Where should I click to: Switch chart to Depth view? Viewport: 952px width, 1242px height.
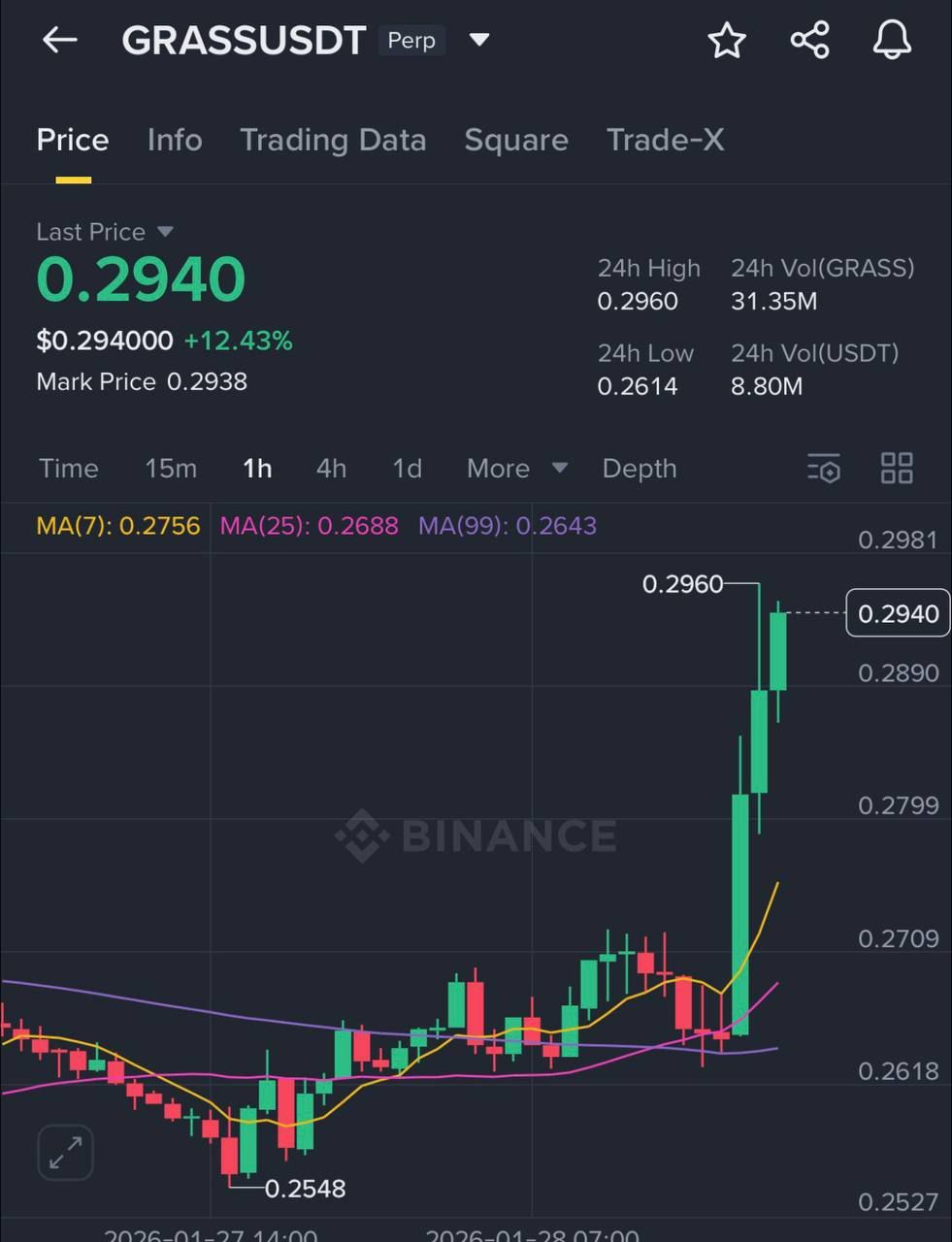tap(639, 469)
